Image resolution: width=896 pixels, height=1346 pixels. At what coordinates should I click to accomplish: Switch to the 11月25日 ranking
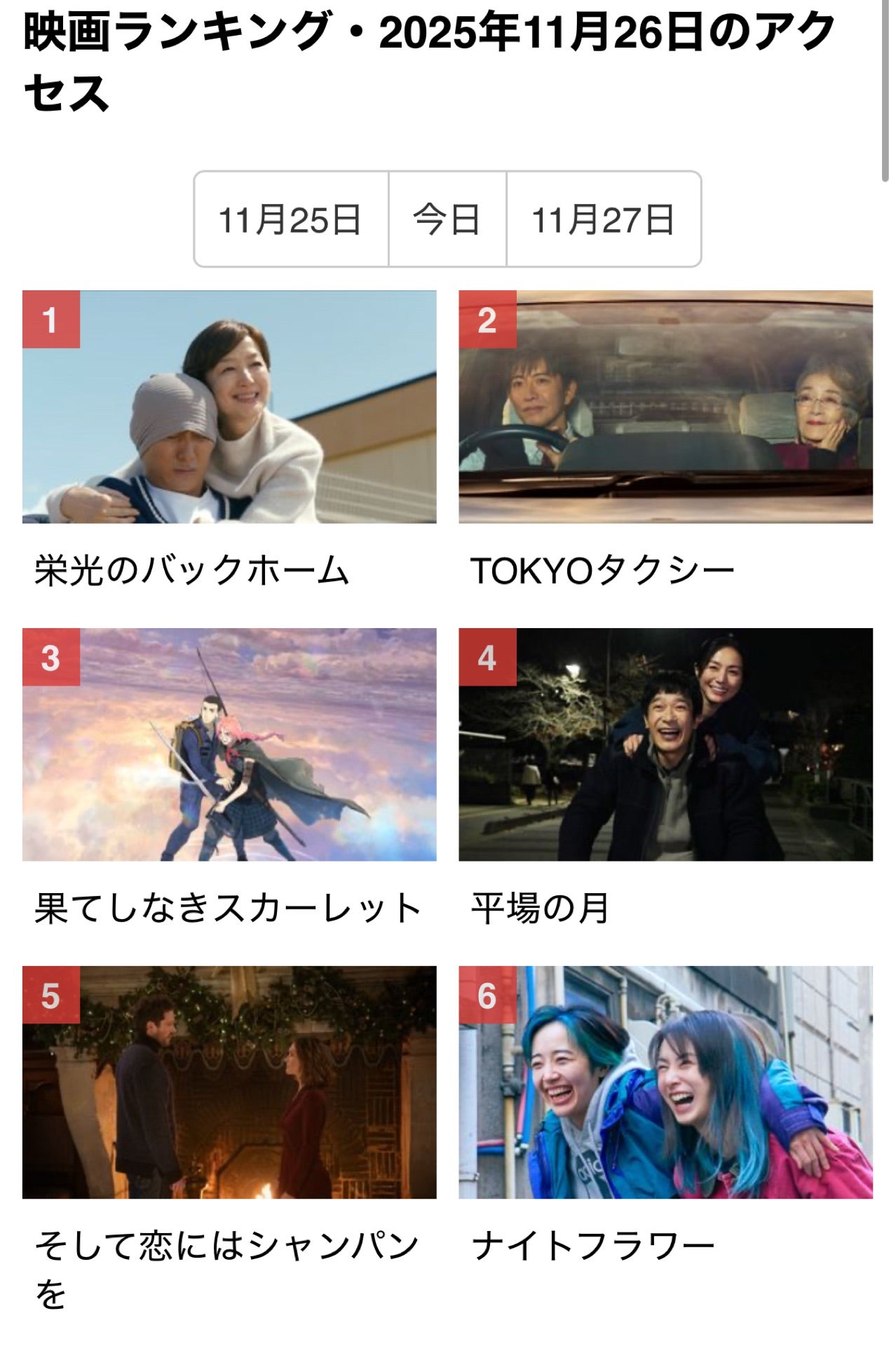pyautogui.click(x=290, y=219)
